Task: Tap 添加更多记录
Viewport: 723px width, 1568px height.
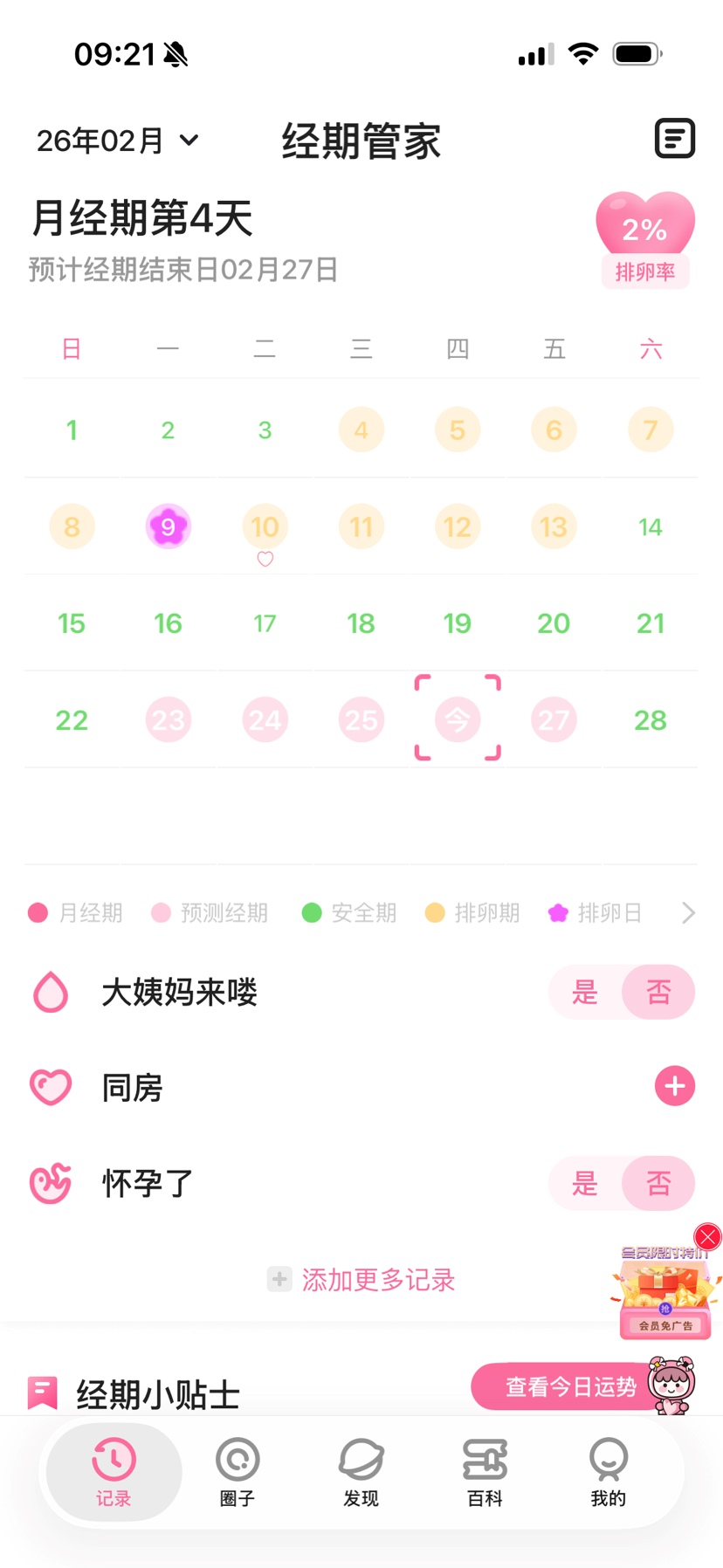Action: point(361,1280)
